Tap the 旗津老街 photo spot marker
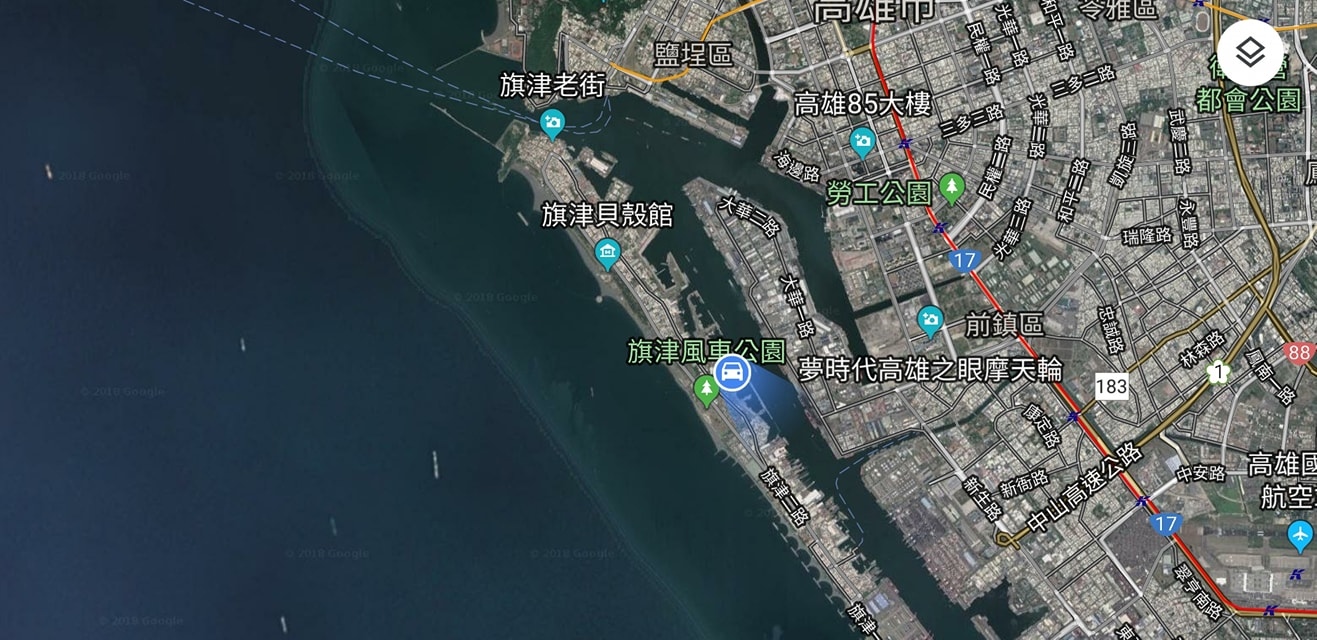 coord(552,124)
